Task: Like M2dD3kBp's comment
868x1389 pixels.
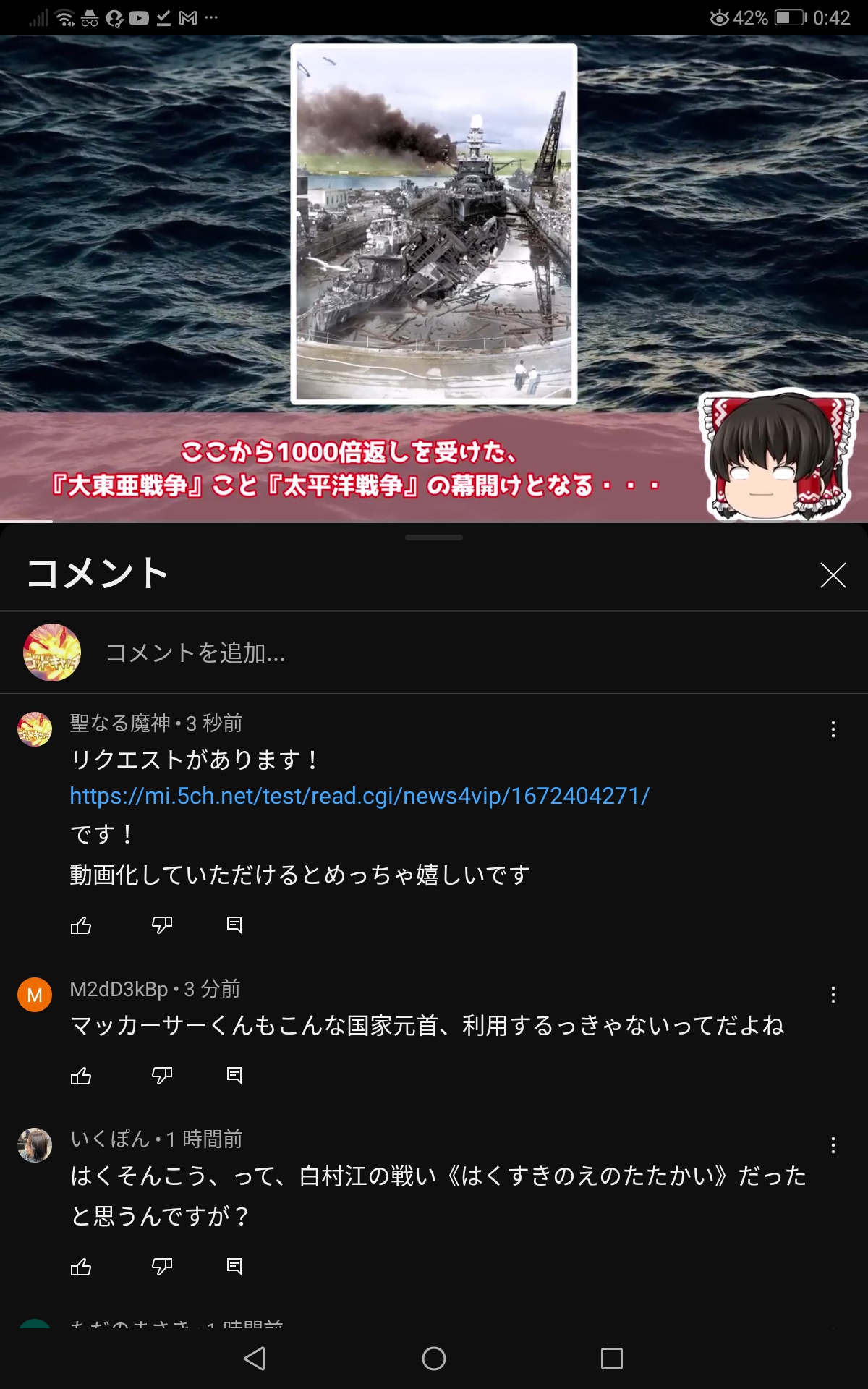Action: tap(81, 1076)
